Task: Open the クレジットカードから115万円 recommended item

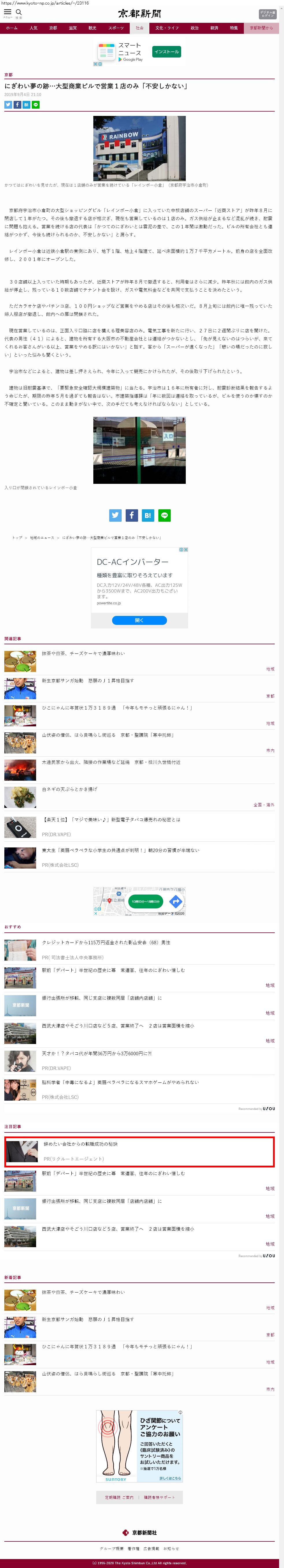Action: (x=106, y=942)
